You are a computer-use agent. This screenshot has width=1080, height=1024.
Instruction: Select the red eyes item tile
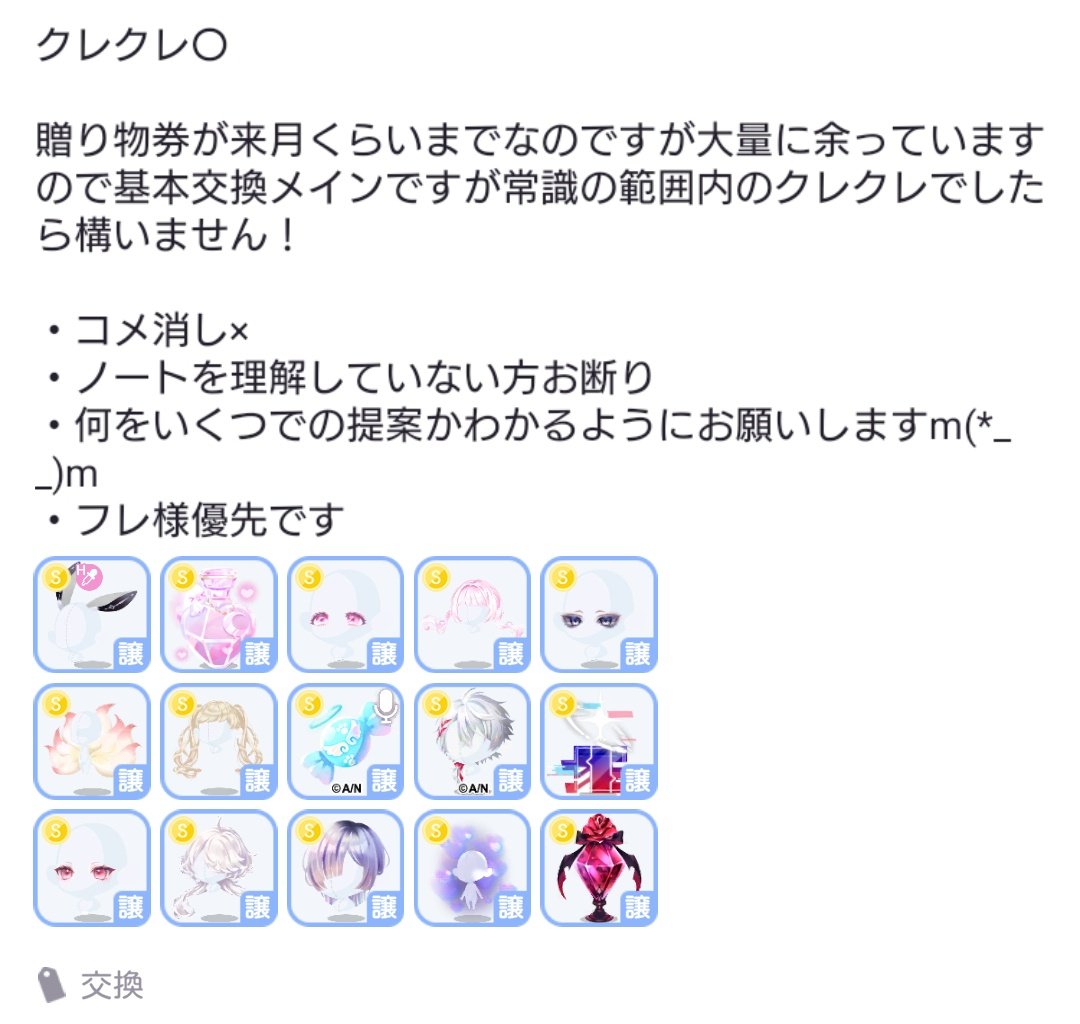(92, 868)
